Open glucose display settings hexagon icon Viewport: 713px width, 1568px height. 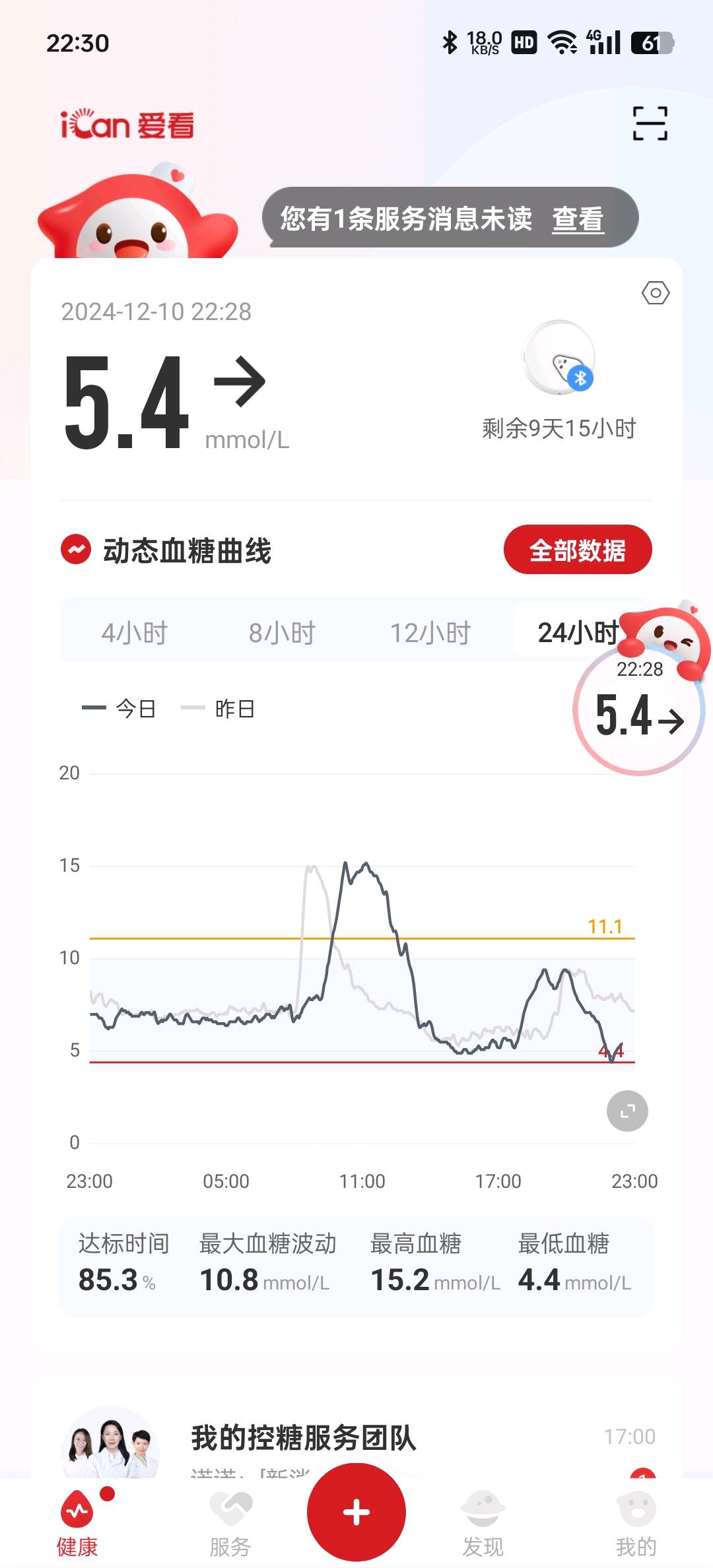(655, 293)
